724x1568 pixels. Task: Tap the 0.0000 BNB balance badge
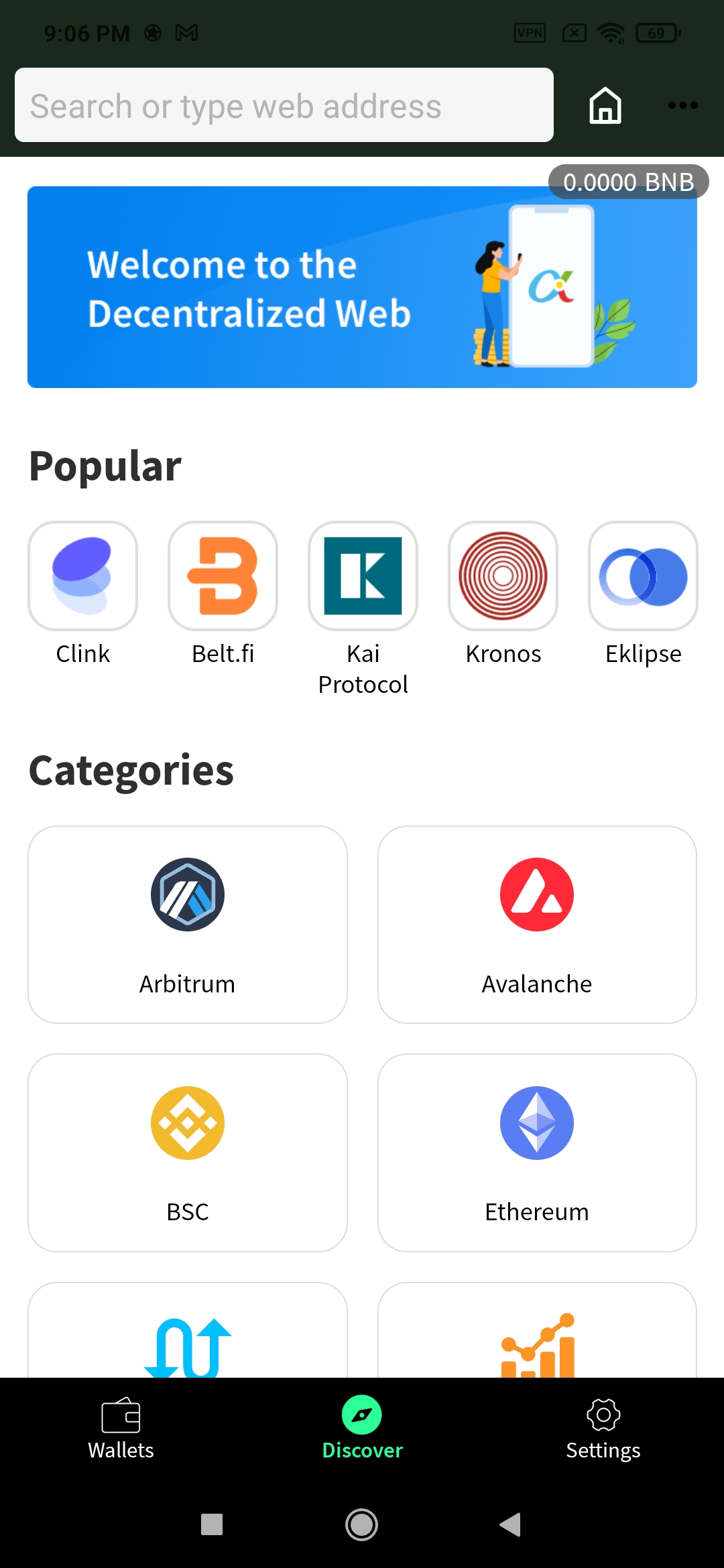click(x=627, y=182)
